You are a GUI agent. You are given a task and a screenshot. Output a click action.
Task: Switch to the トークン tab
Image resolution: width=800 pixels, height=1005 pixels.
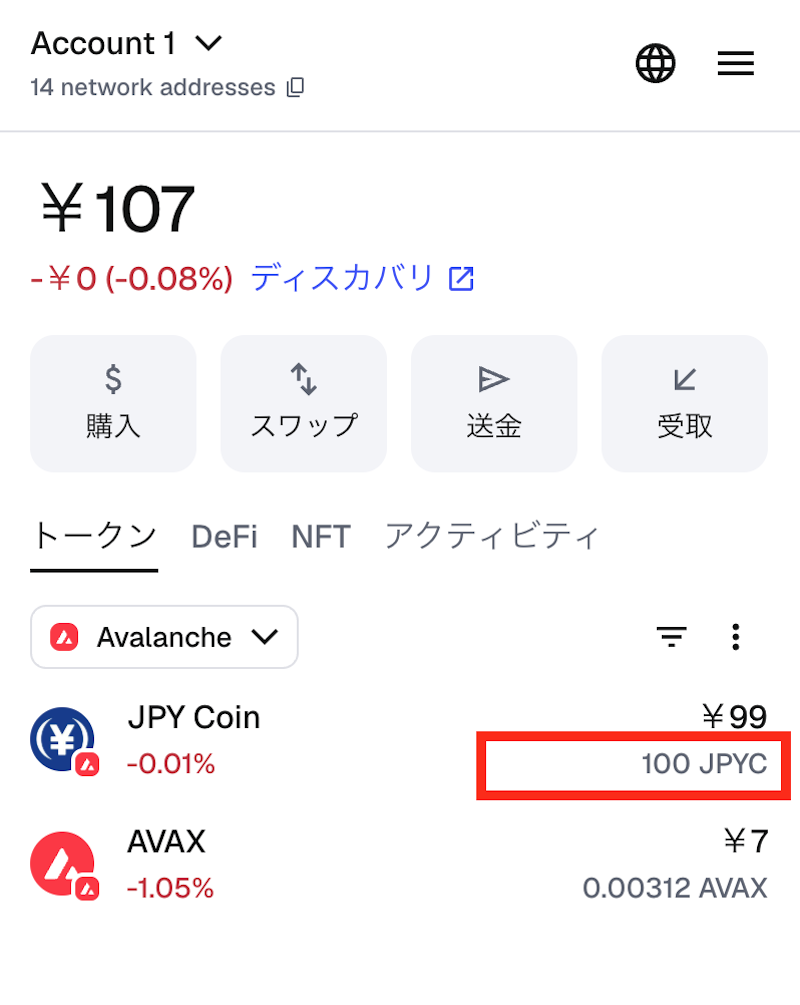point(94,537)
